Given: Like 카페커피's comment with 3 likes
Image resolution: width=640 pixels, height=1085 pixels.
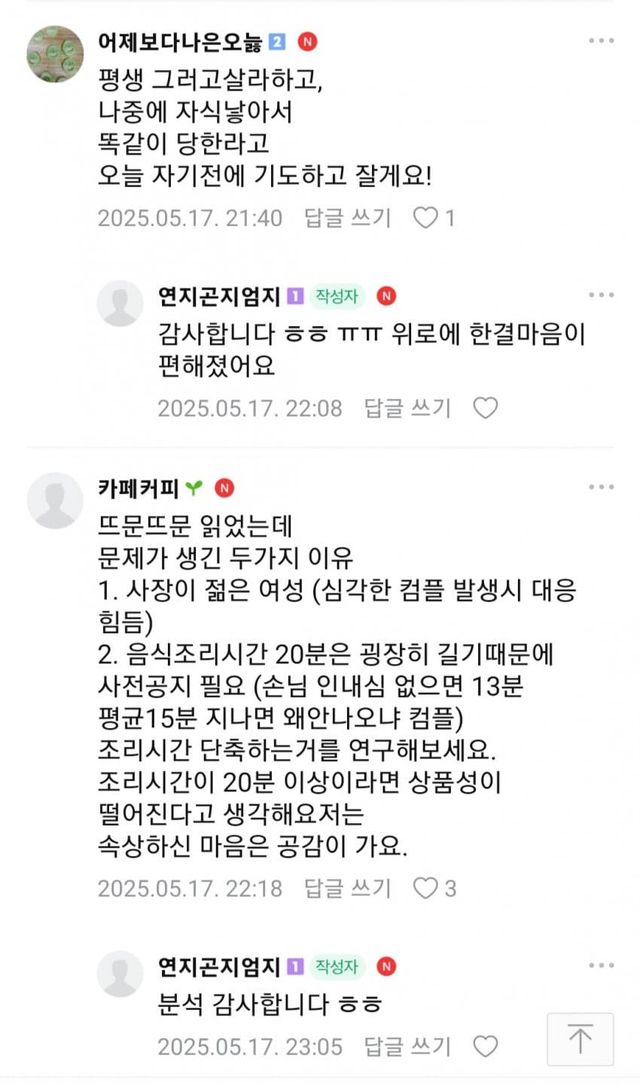Looking at the screenshot, I should coord(425,888).
